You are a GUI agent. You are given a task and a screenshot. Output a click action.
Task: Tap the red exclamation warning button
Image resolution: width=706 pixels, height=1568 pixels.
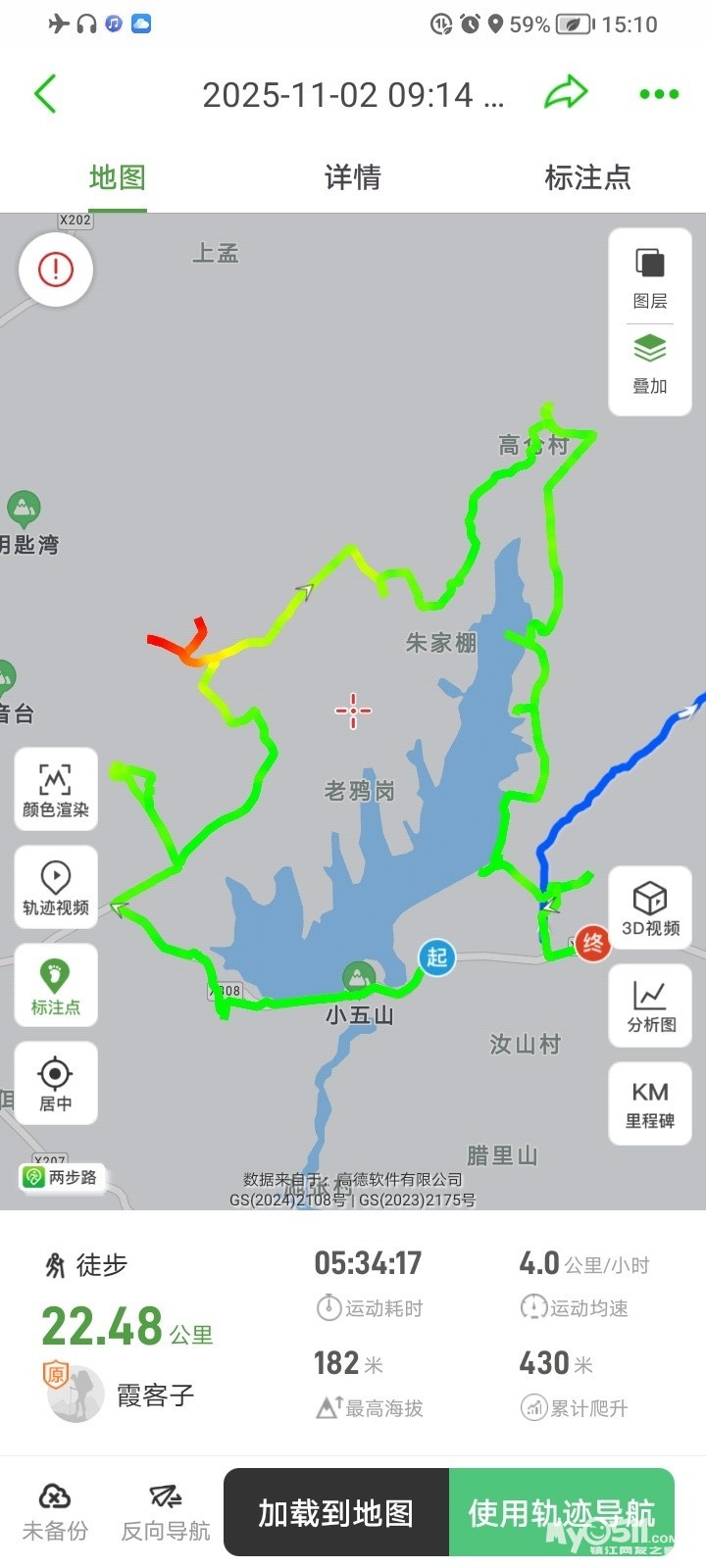(56, 269)
